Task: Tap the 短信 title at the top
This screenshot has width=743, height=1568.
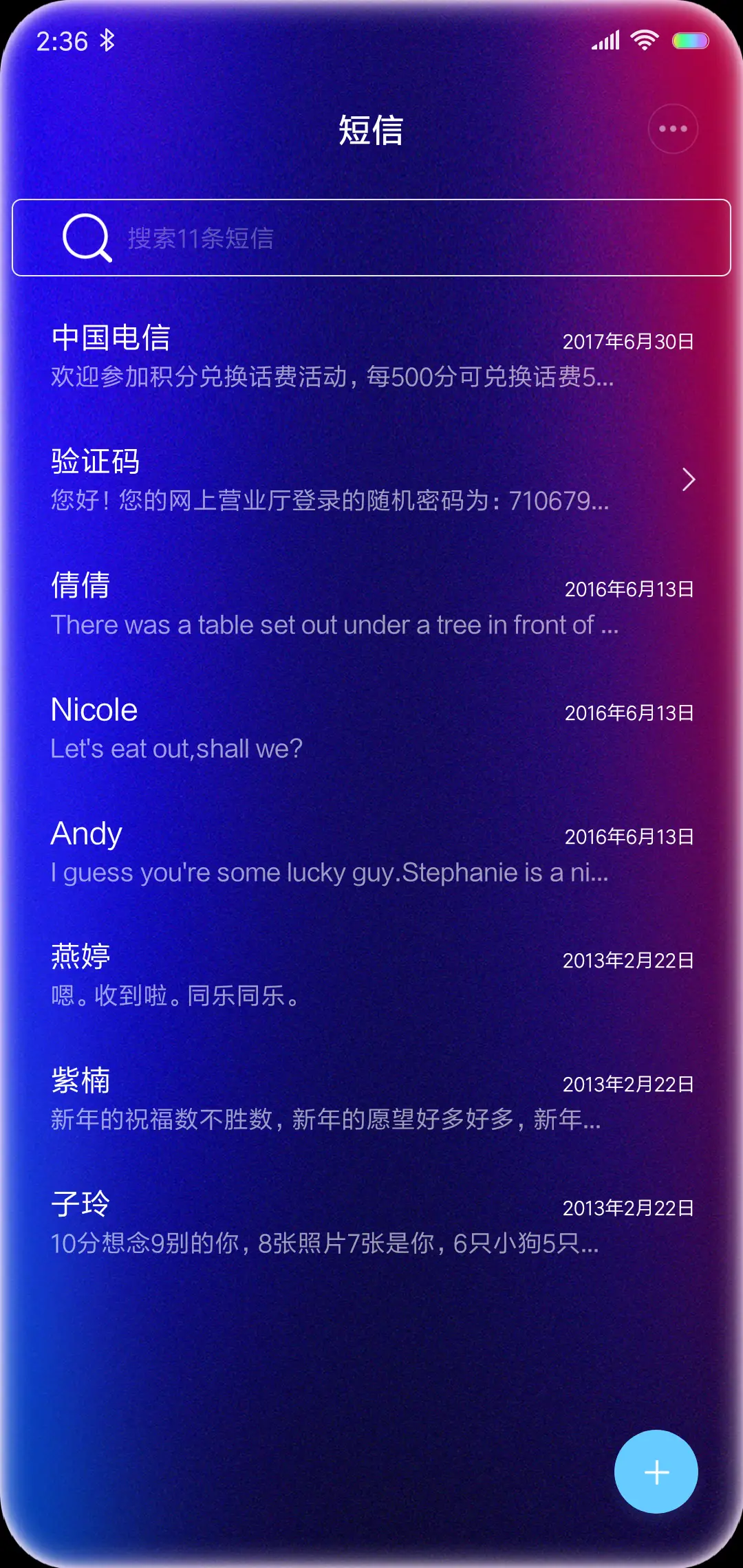Action: (371, 131)
